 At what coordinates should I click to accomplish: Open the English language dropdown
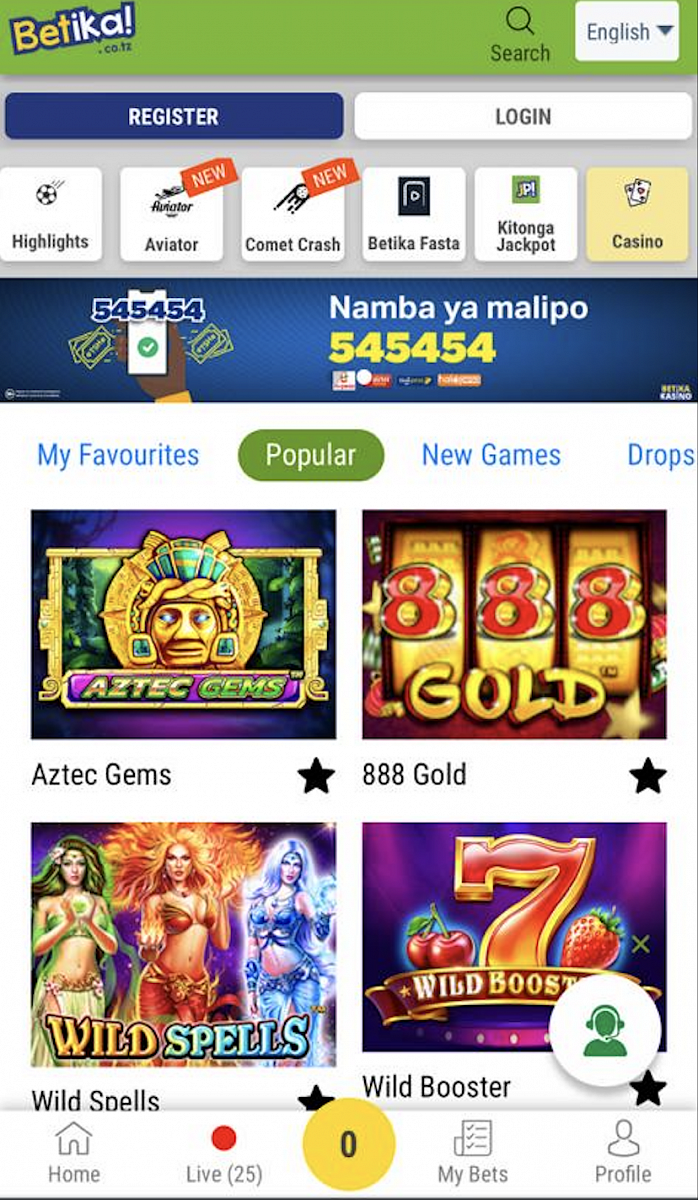[627, 32]
